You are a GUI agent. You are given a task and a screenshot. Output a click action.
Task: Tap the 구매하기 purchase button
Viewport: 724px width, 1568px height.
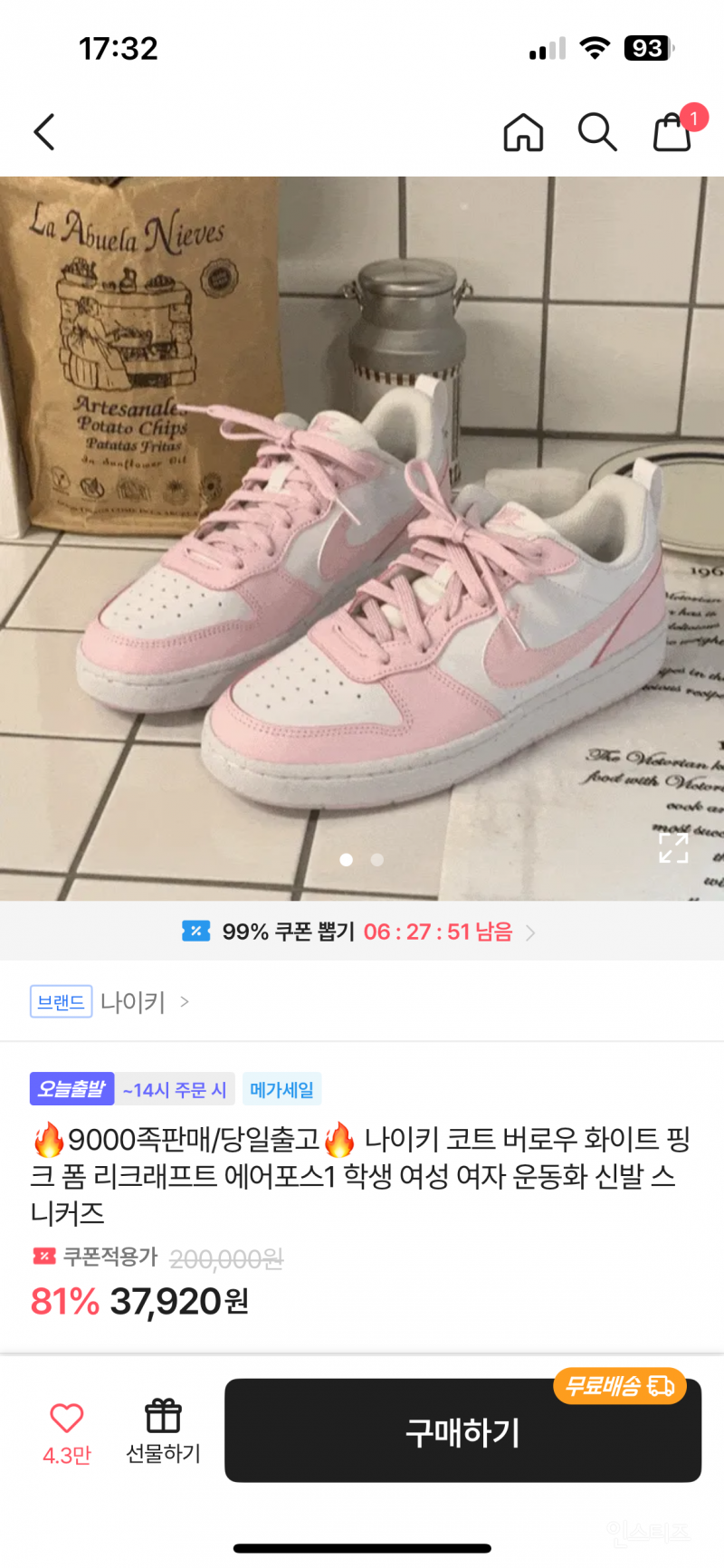pyautogui.click(x=462, y=1431)
